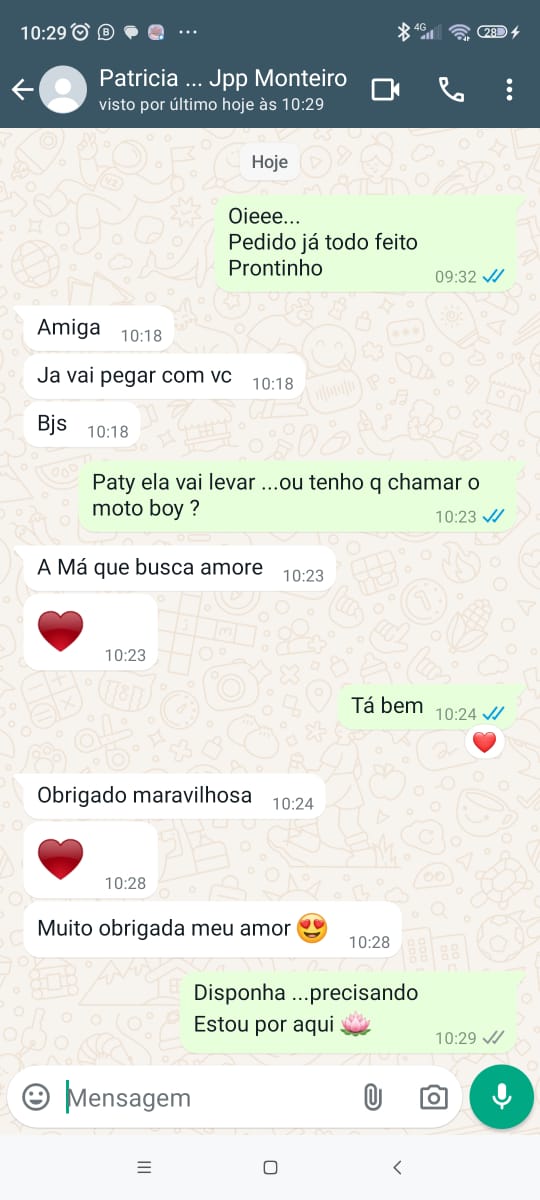Image resolution: width=540 pixels, height=1200 pixels.
Task: Open the recent apps view
Action: [x=144, y=1167]
